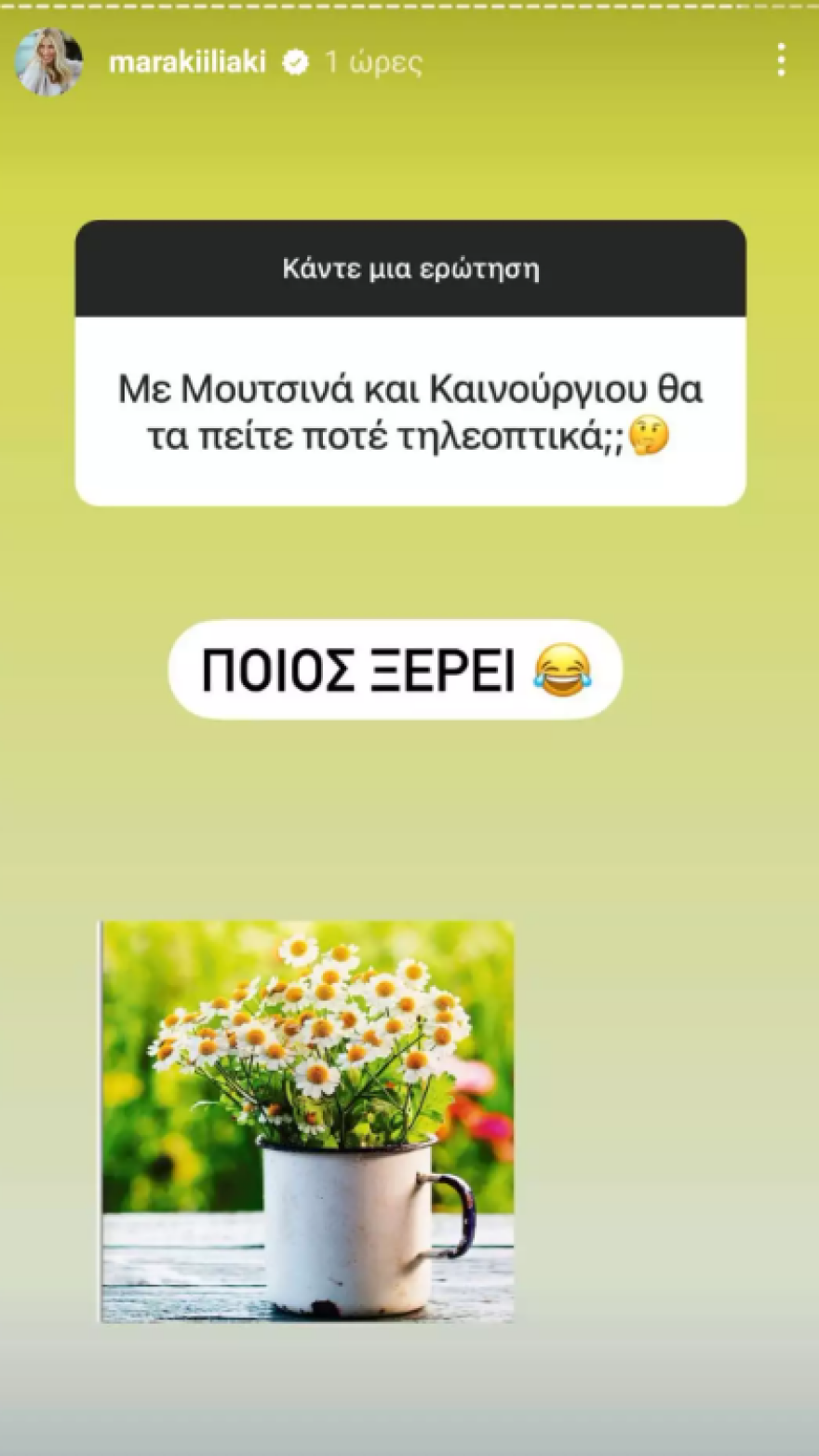
Task: Select the daisies photo sticker
Action: click(307, 1117)
